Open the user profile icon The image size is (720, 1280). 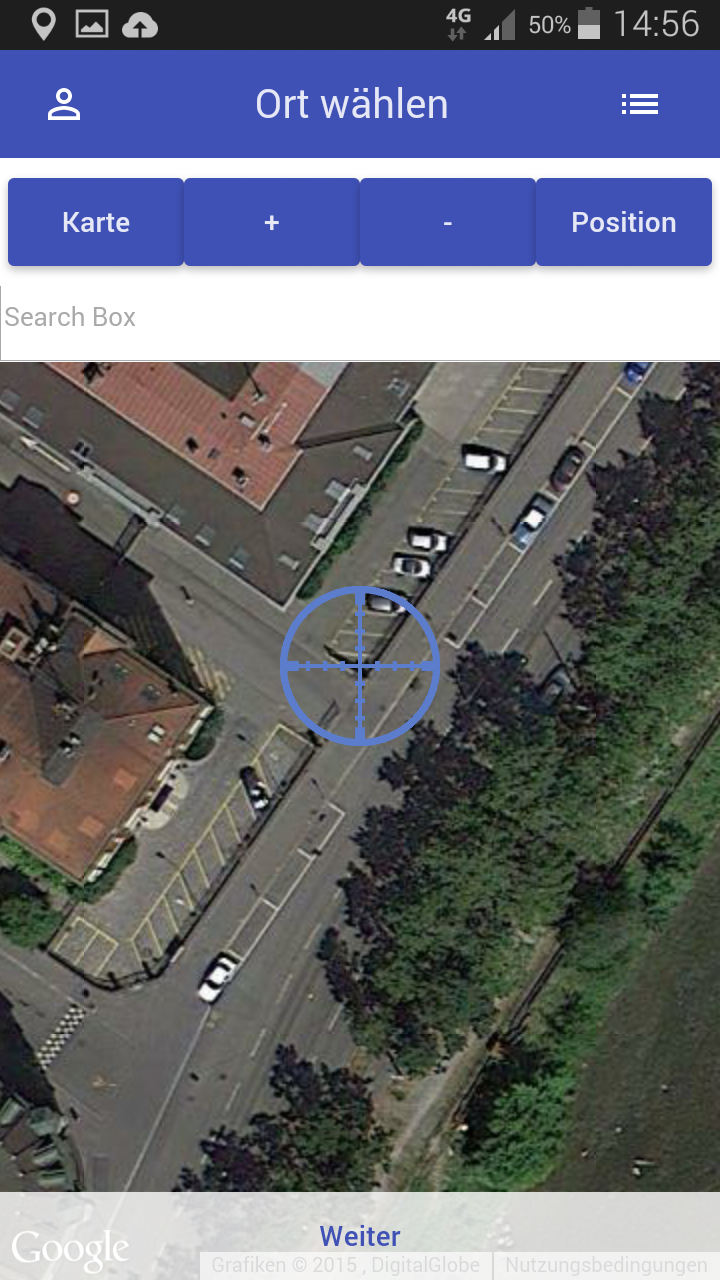click(x=64, y=104)
